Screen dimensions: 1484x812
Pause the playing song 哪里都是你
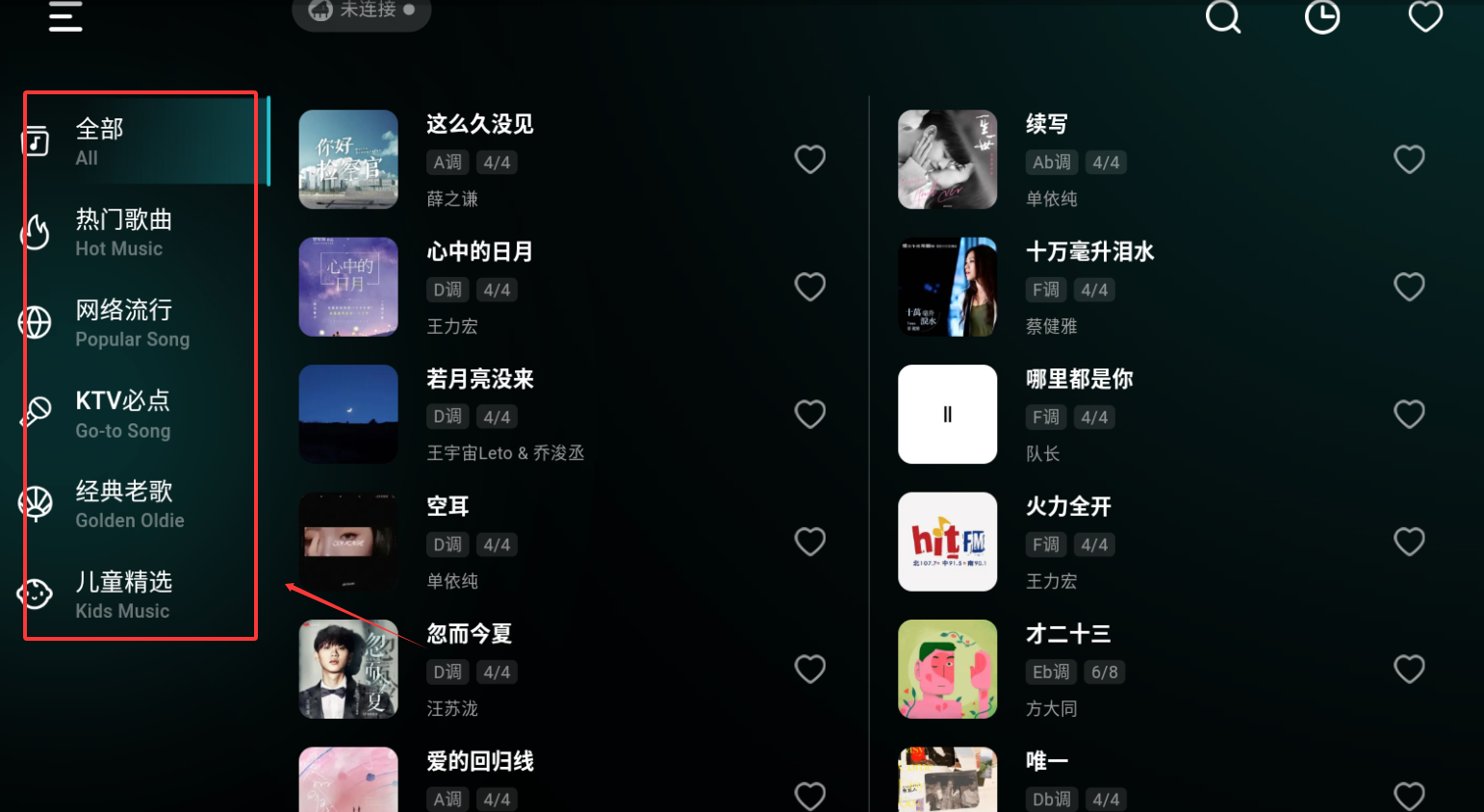point(947,415)
